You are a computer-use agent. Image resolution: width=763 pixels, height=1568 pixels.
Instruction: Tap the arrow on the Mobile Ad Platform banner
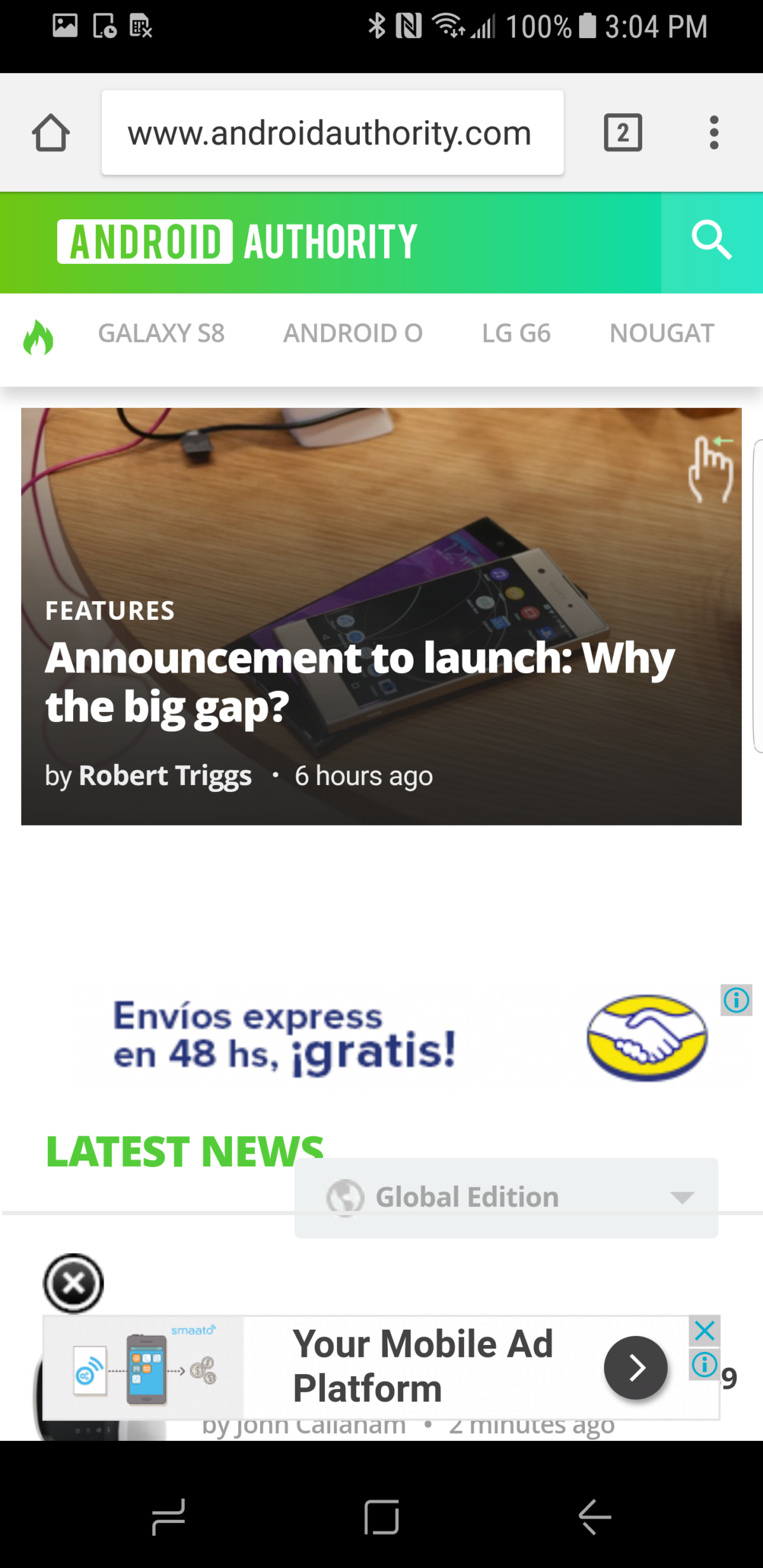point(635,1367)
